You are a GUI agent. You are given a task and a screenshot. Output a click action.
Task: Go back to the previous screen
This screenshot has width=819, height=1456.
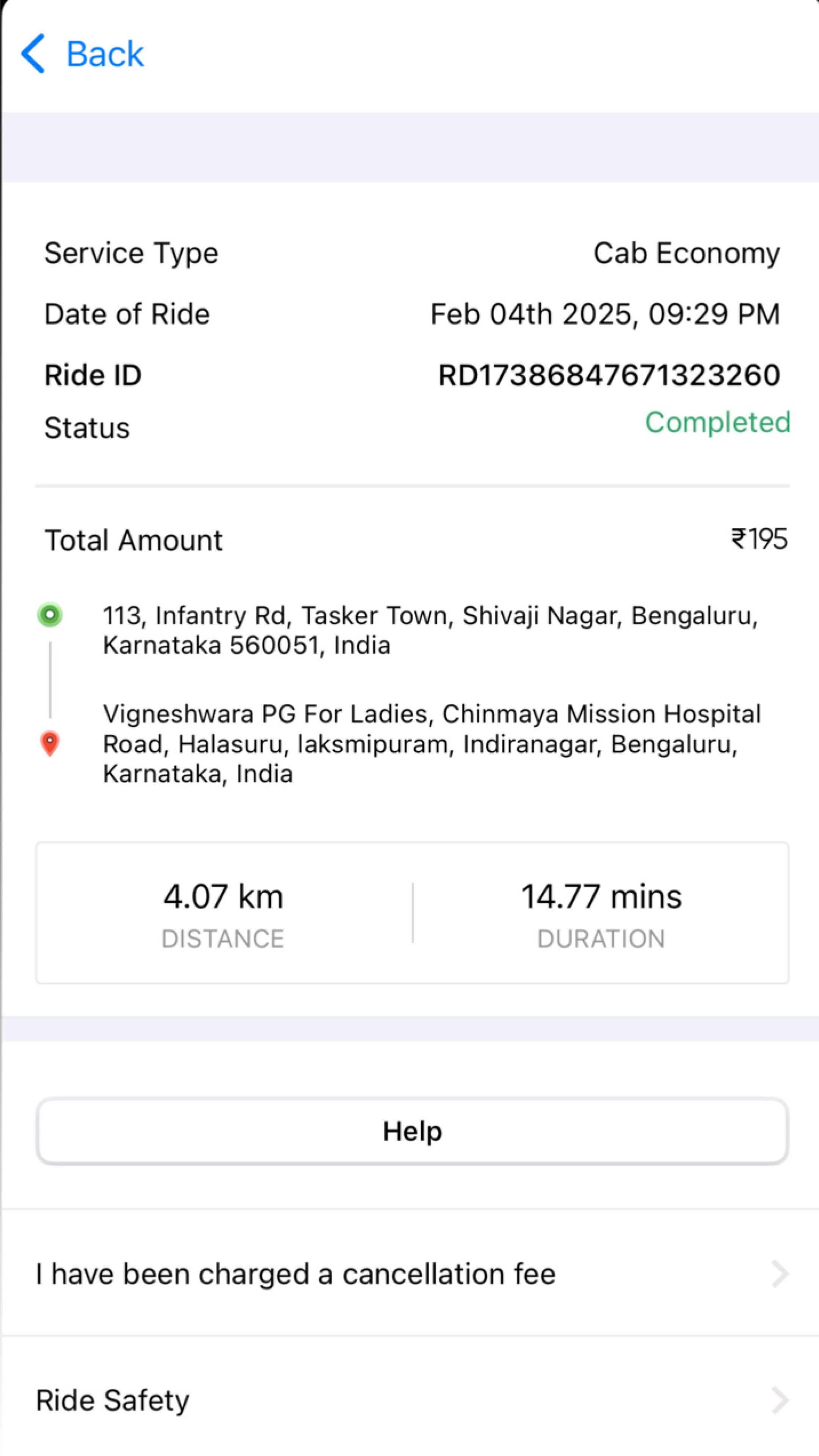[83, 54]
